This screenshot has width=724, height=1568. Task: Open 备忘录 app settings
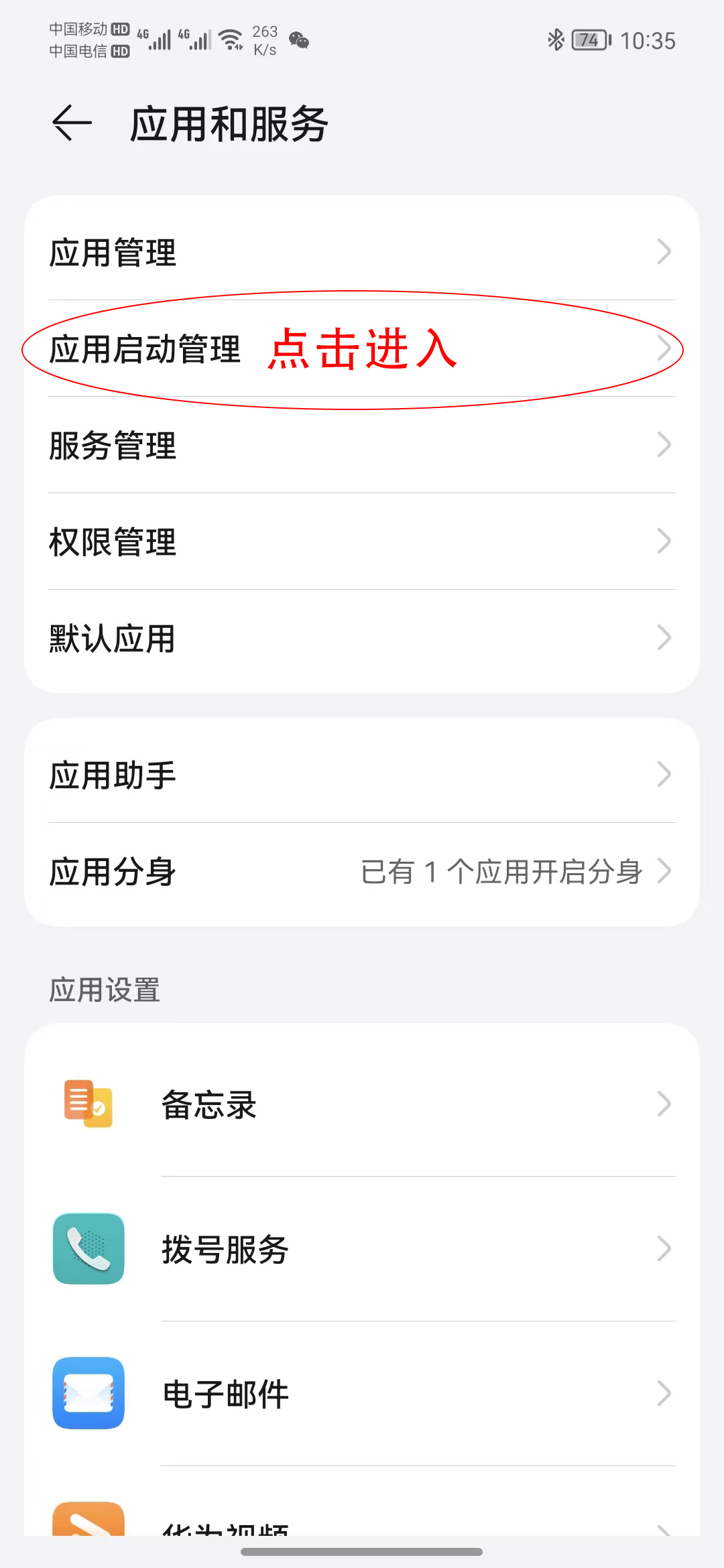coord(362,1104)
